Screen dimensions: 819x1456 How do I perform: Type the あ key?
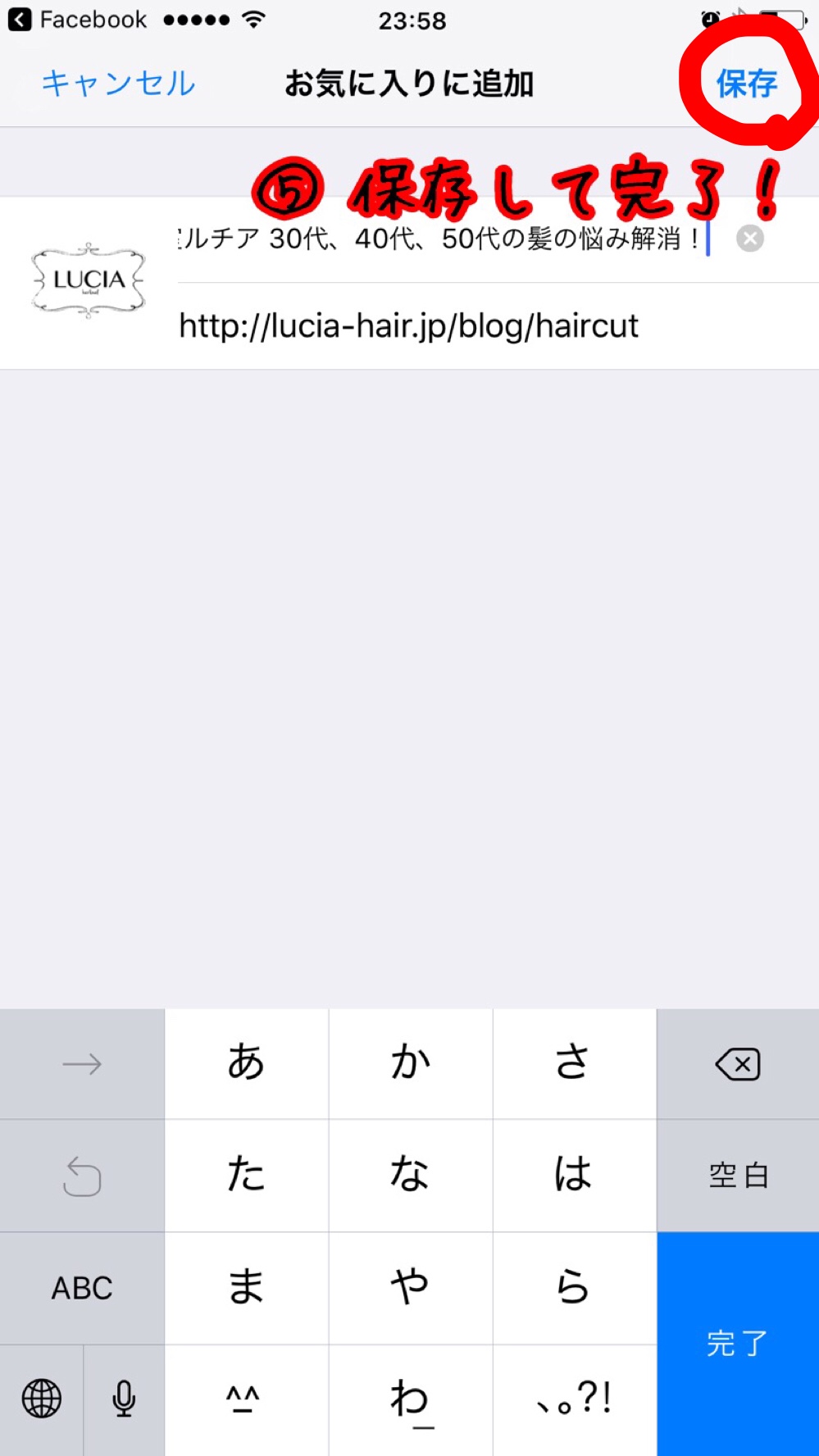click(246, 1063)
